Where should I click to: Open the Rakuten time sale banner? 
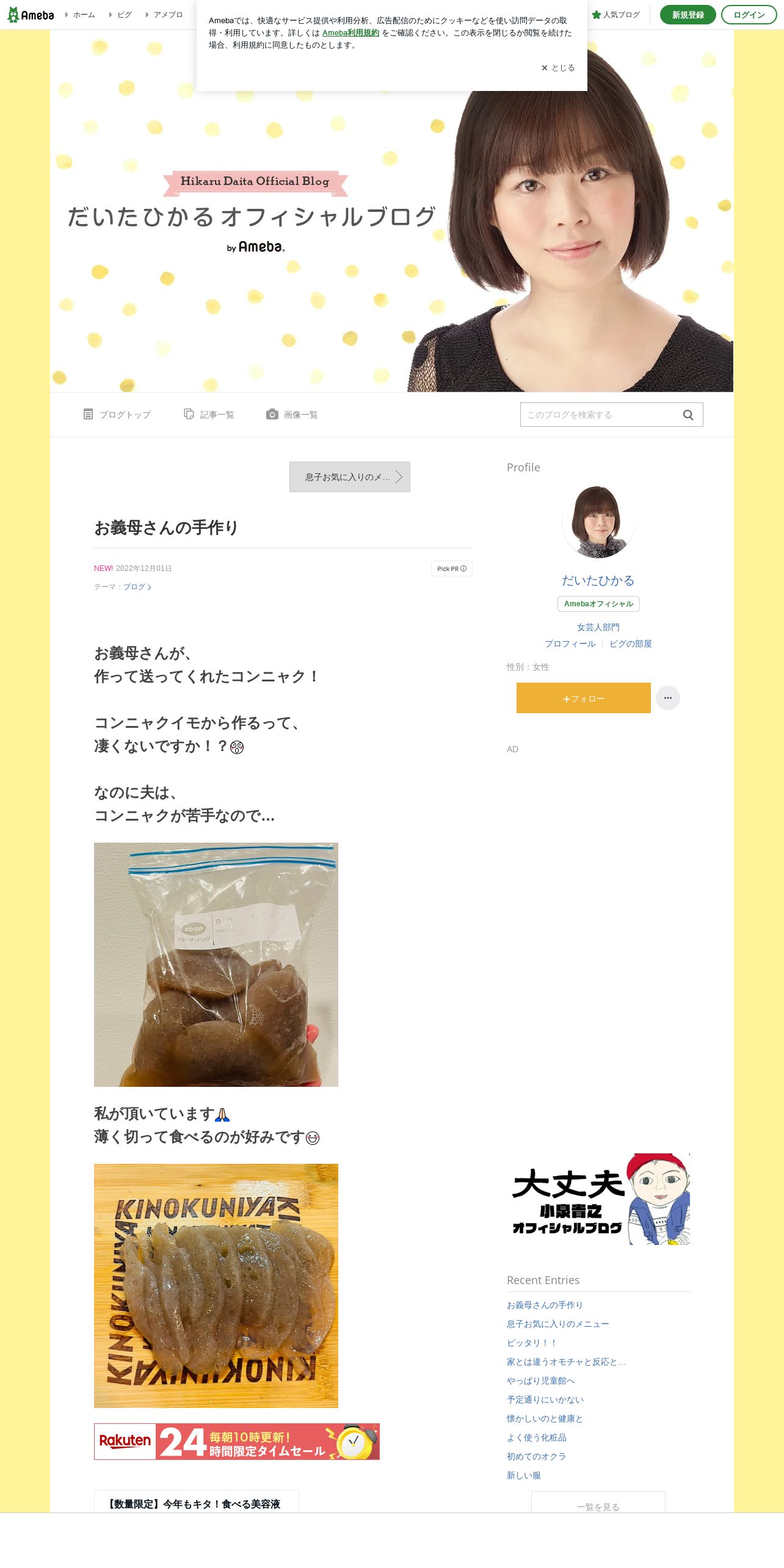[x=237, y=1442]
